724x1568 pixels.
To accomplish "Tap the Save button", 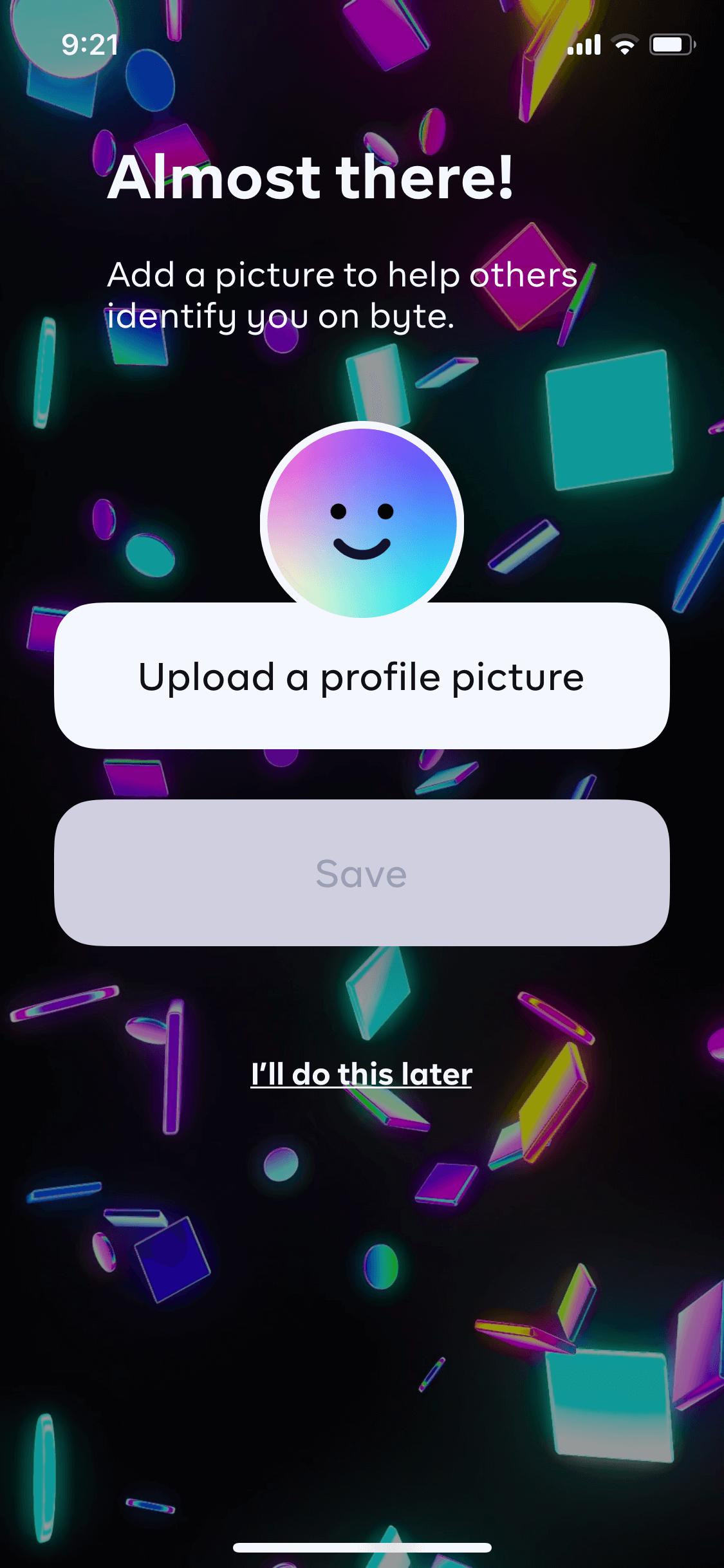I will point(362,873).
